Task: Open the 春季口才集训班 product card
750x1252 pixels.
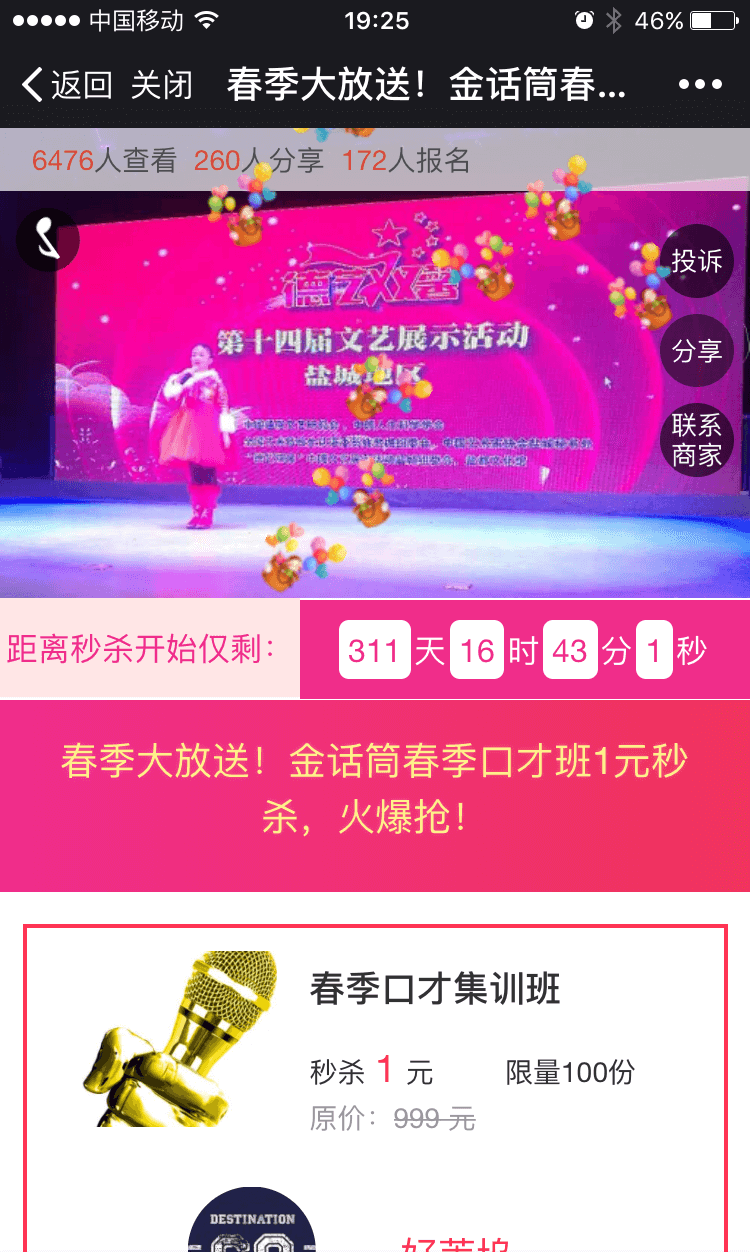Action: coord(434,1038)
